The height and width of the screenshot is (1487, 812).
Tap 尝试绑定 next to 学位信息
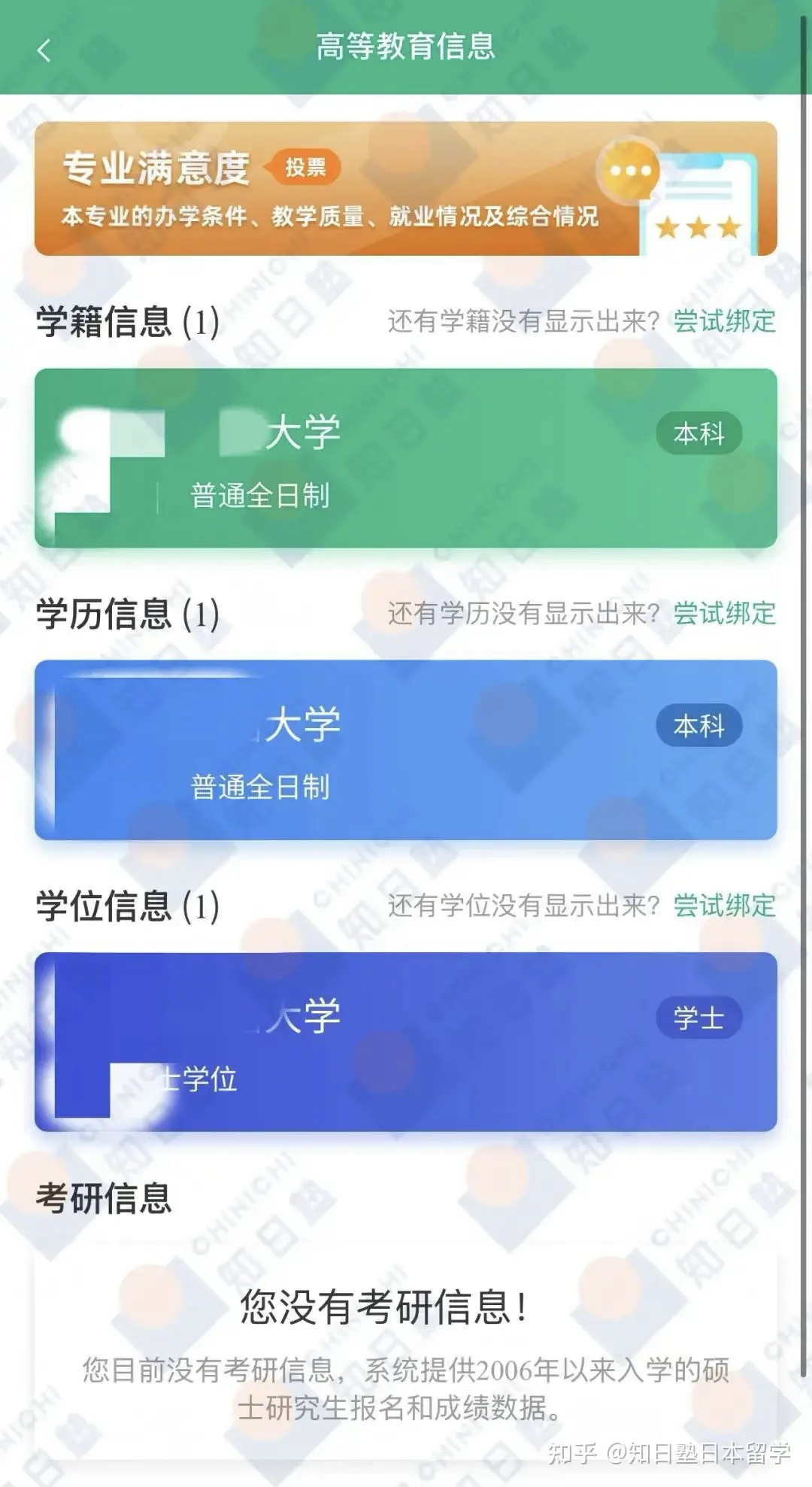tap(723, 905)
